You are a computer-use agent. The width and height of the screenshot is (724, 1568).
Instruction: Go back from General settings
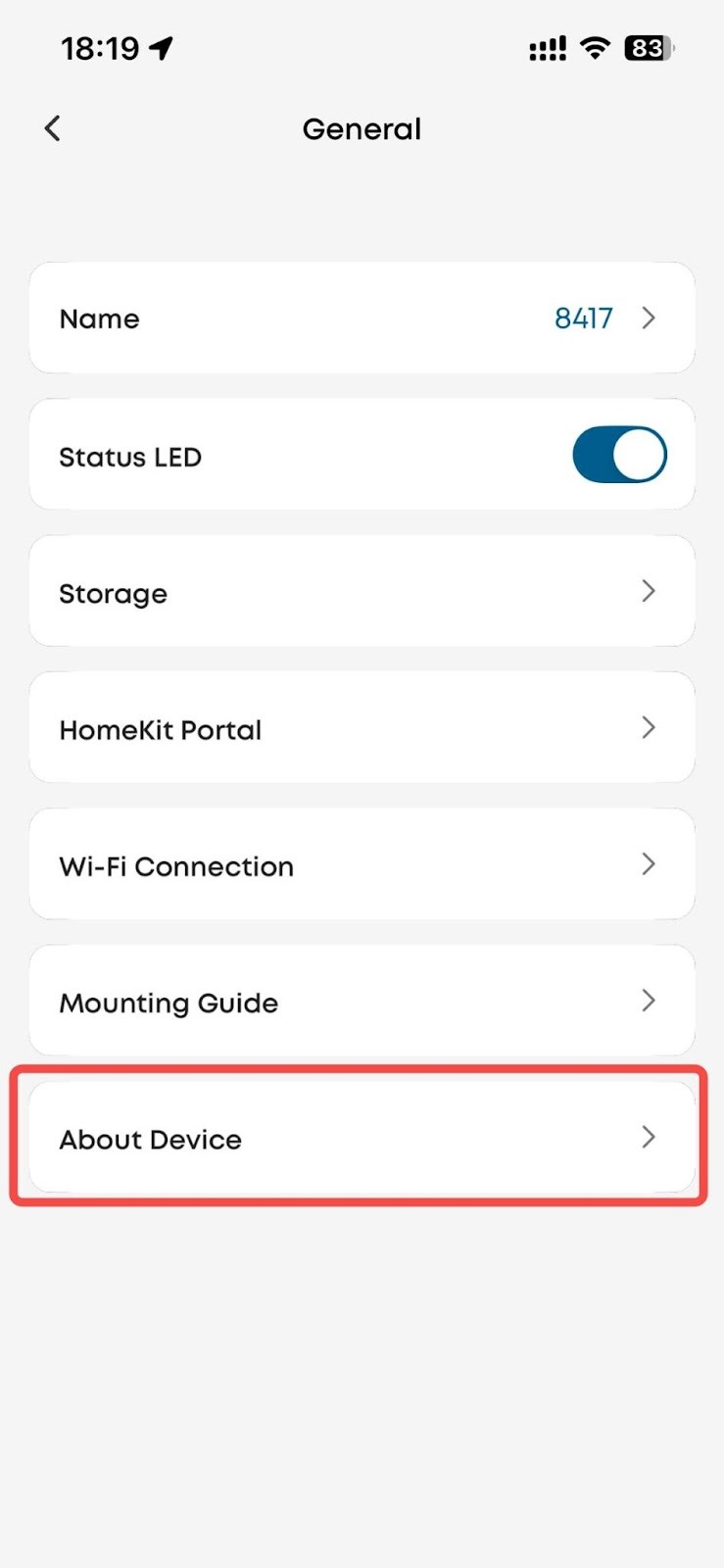[53, 128]
